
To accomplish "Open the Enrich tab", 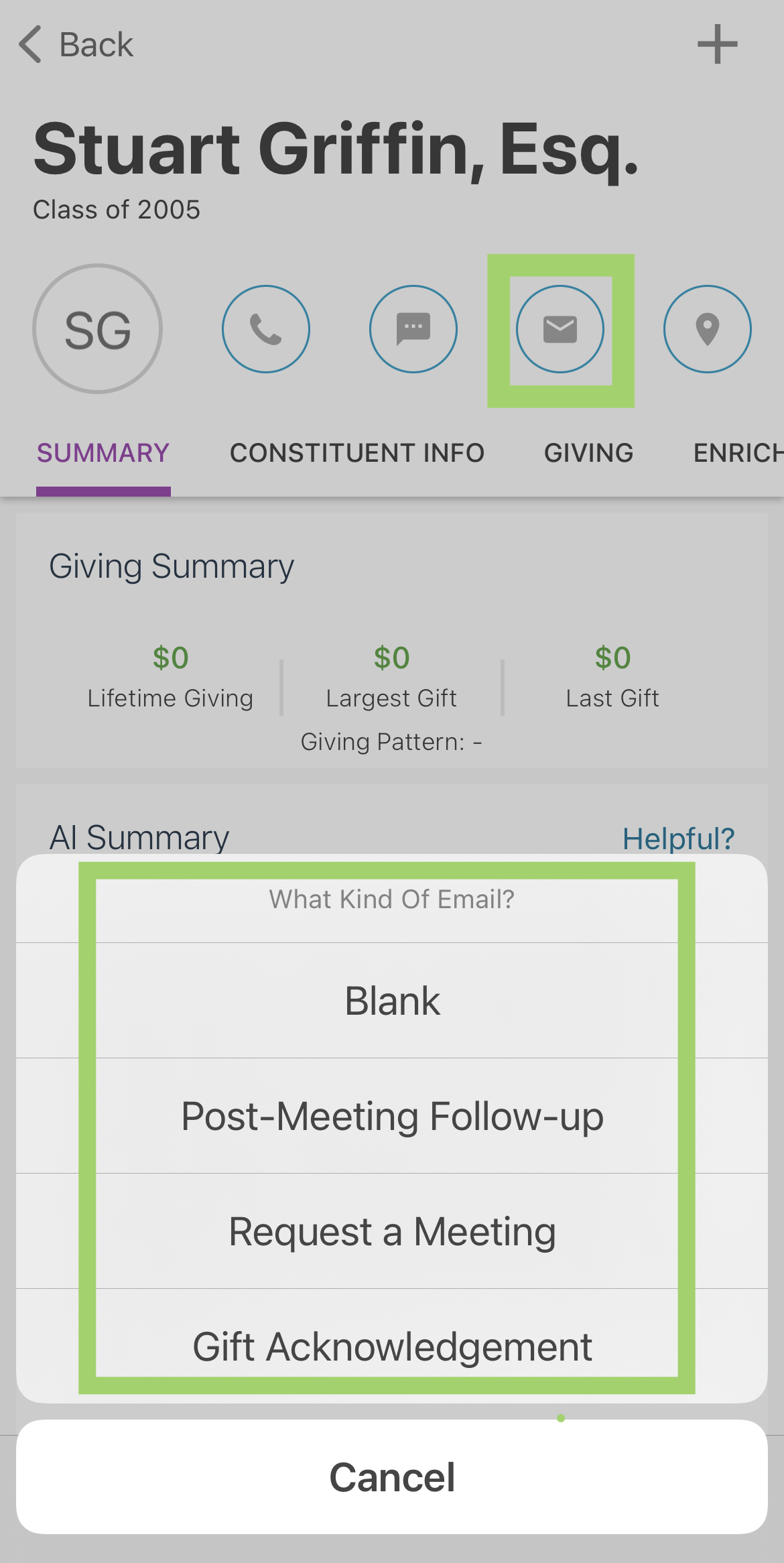I will pyautogui.click(x=738, y=453).
